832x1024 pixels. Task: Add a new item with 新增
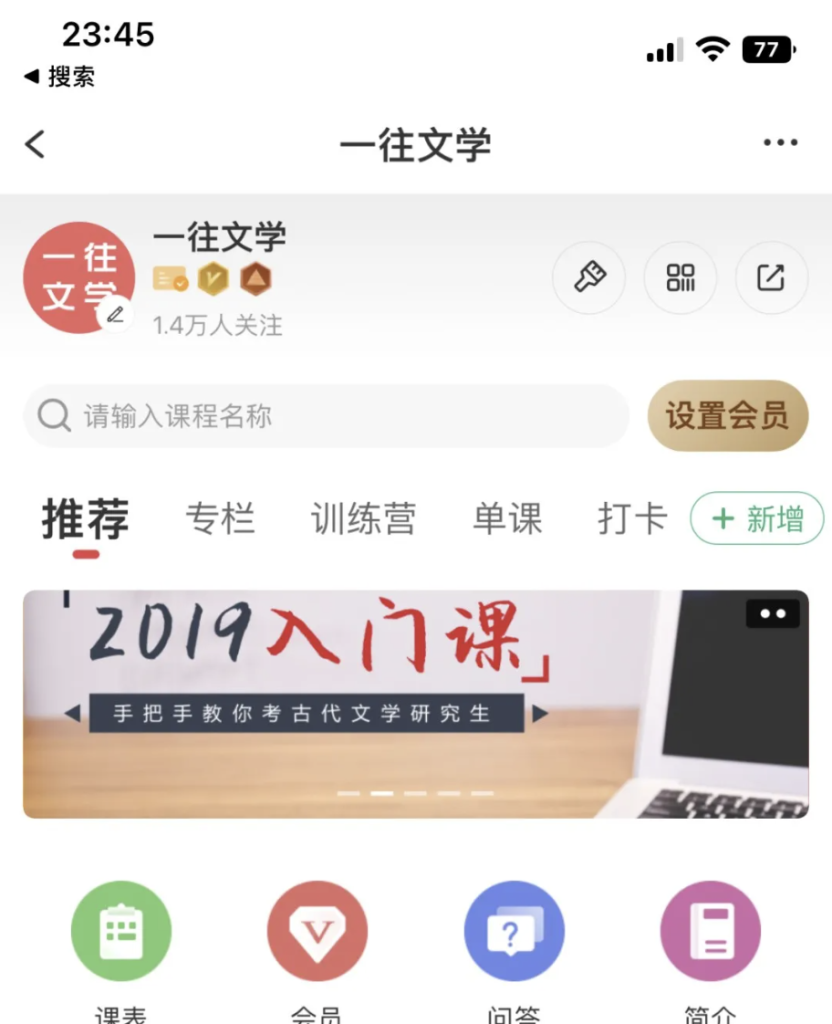757,520
